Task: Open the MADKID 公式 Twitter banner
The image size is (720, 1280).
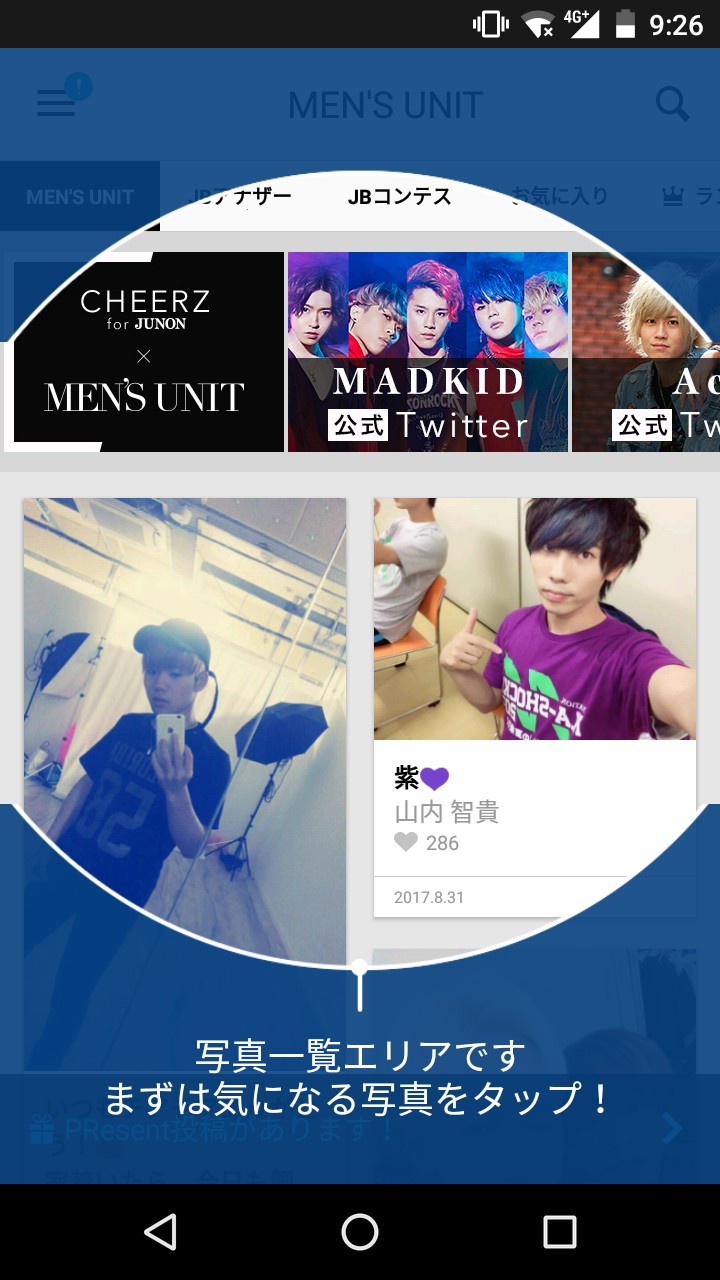Action: 428,352
